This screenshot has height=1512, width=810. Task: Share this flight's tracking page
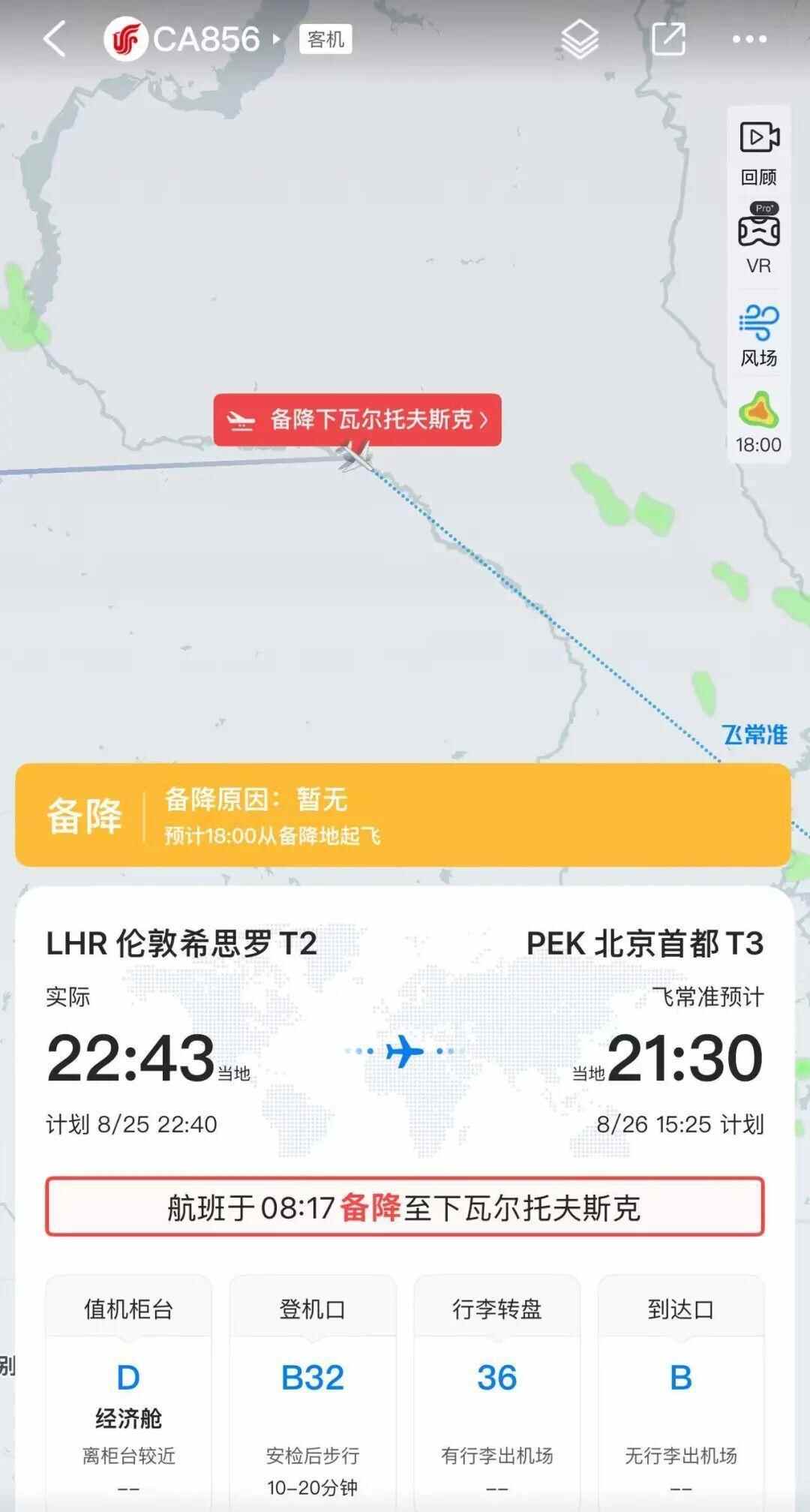click(668, 39)
